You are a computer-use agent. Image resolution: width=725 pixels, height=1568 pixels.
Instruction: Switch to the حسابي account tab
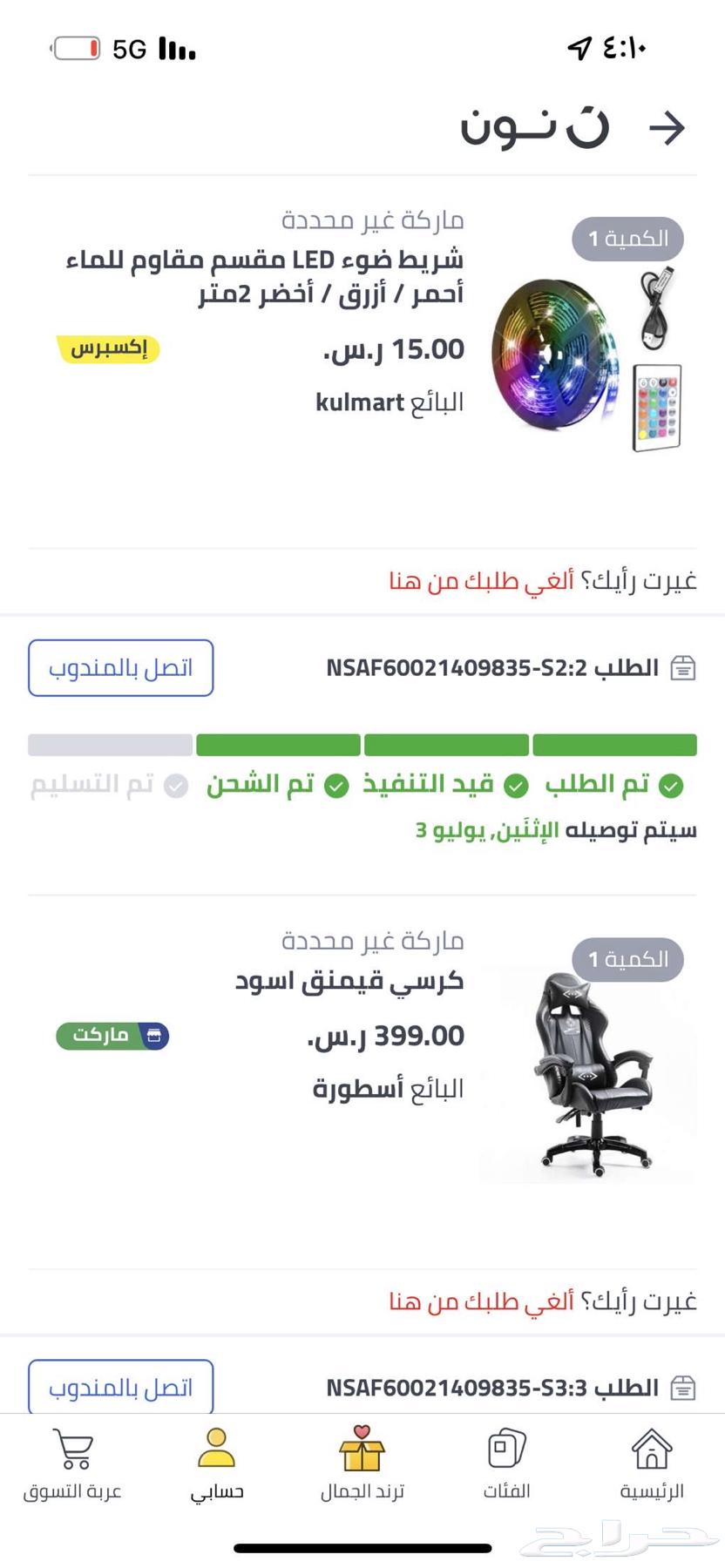click(x=217, y=1465)
